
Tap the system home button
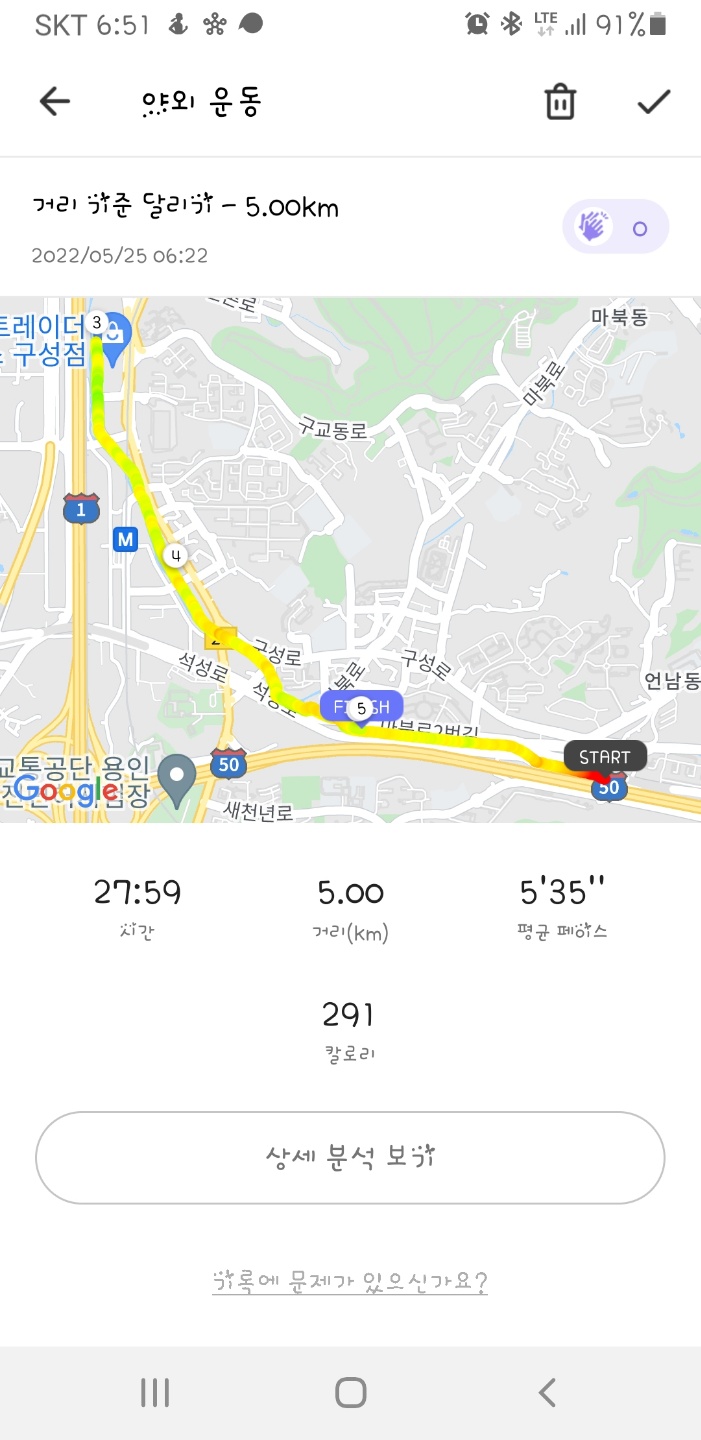pyautogui.click(x=350, y=1392)
